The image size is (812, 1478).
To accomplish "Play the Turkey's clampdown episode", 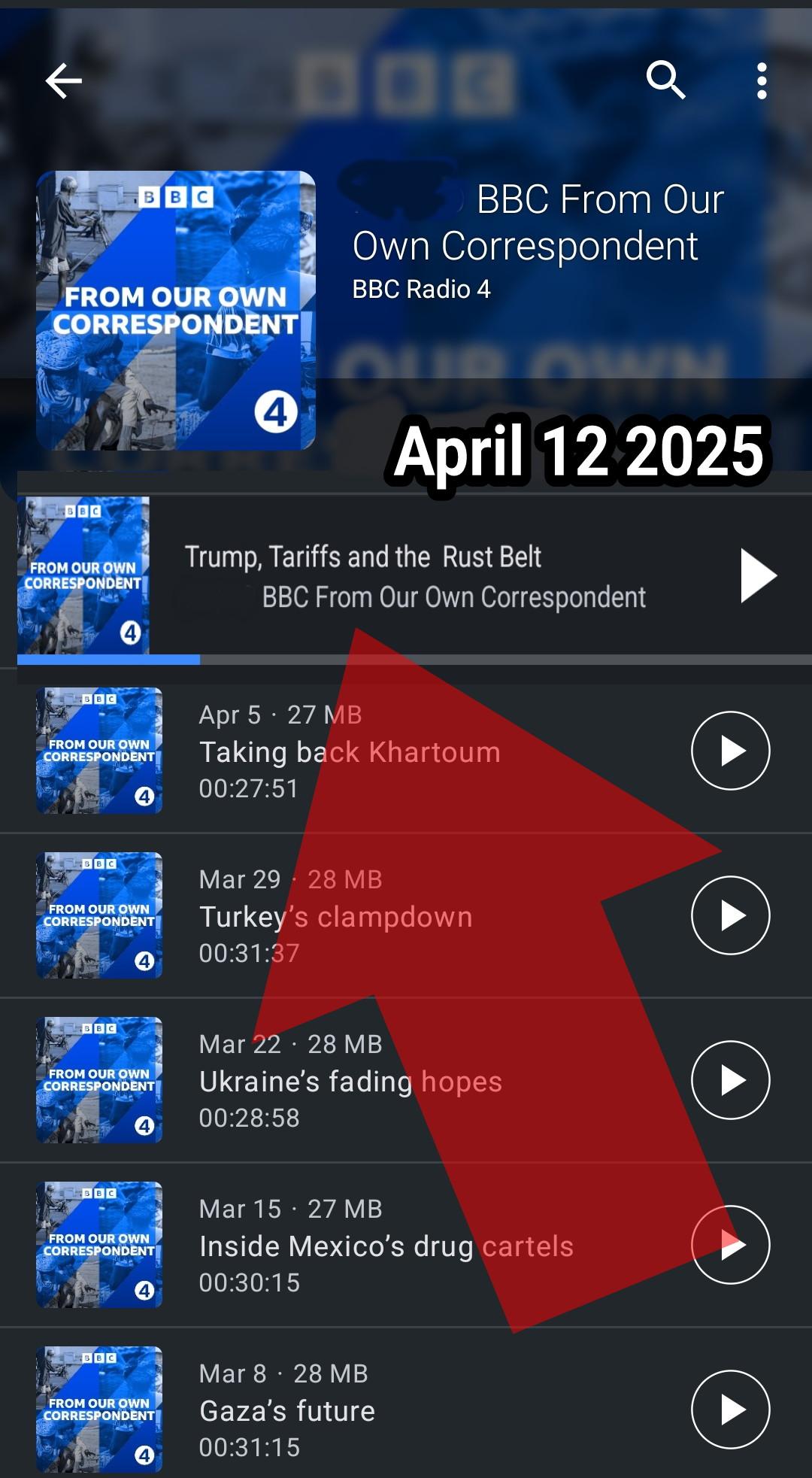I will coord(730,915).
